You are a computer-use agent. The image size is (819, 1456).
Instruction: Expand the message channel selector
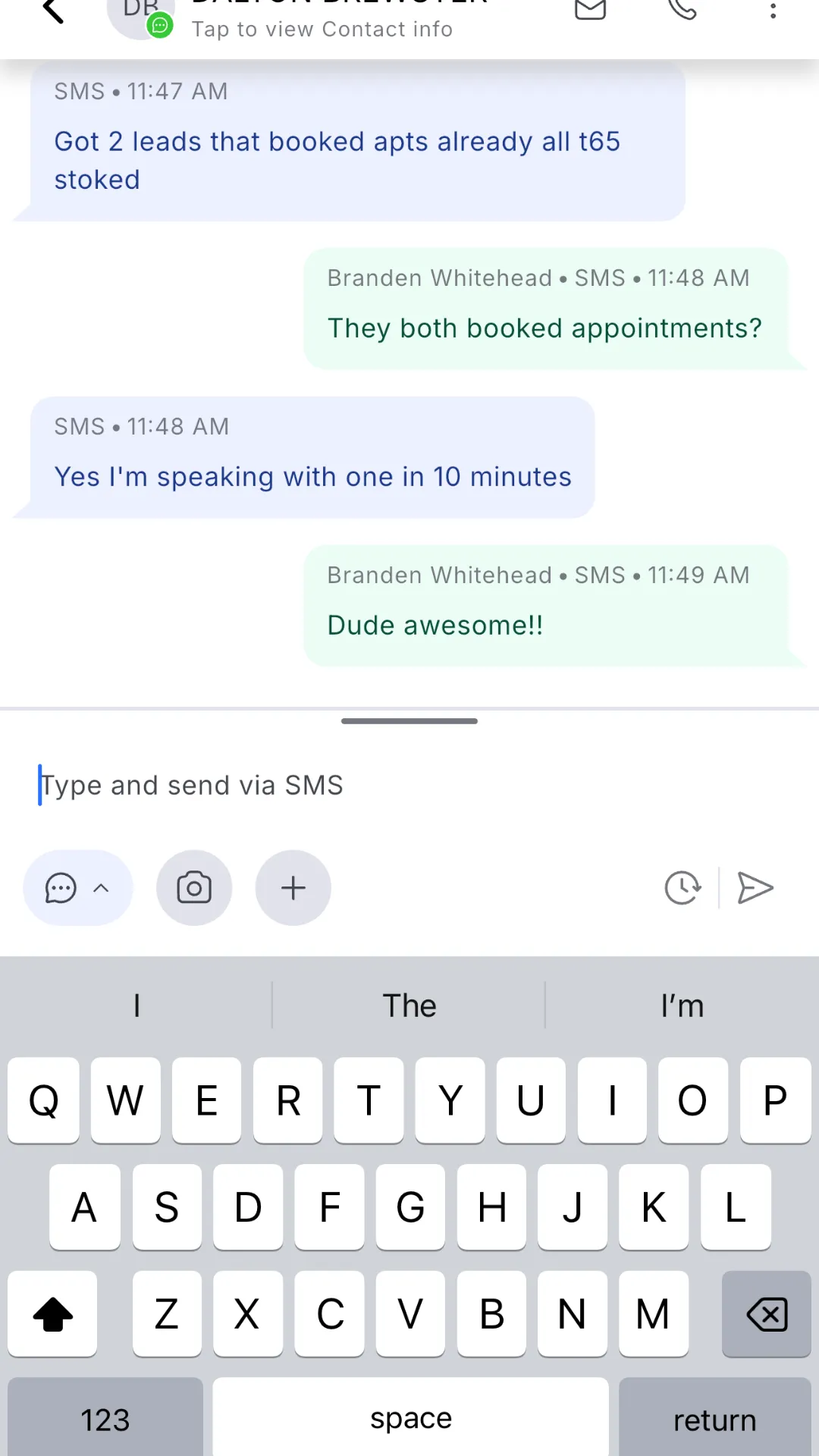click(77, 888)
